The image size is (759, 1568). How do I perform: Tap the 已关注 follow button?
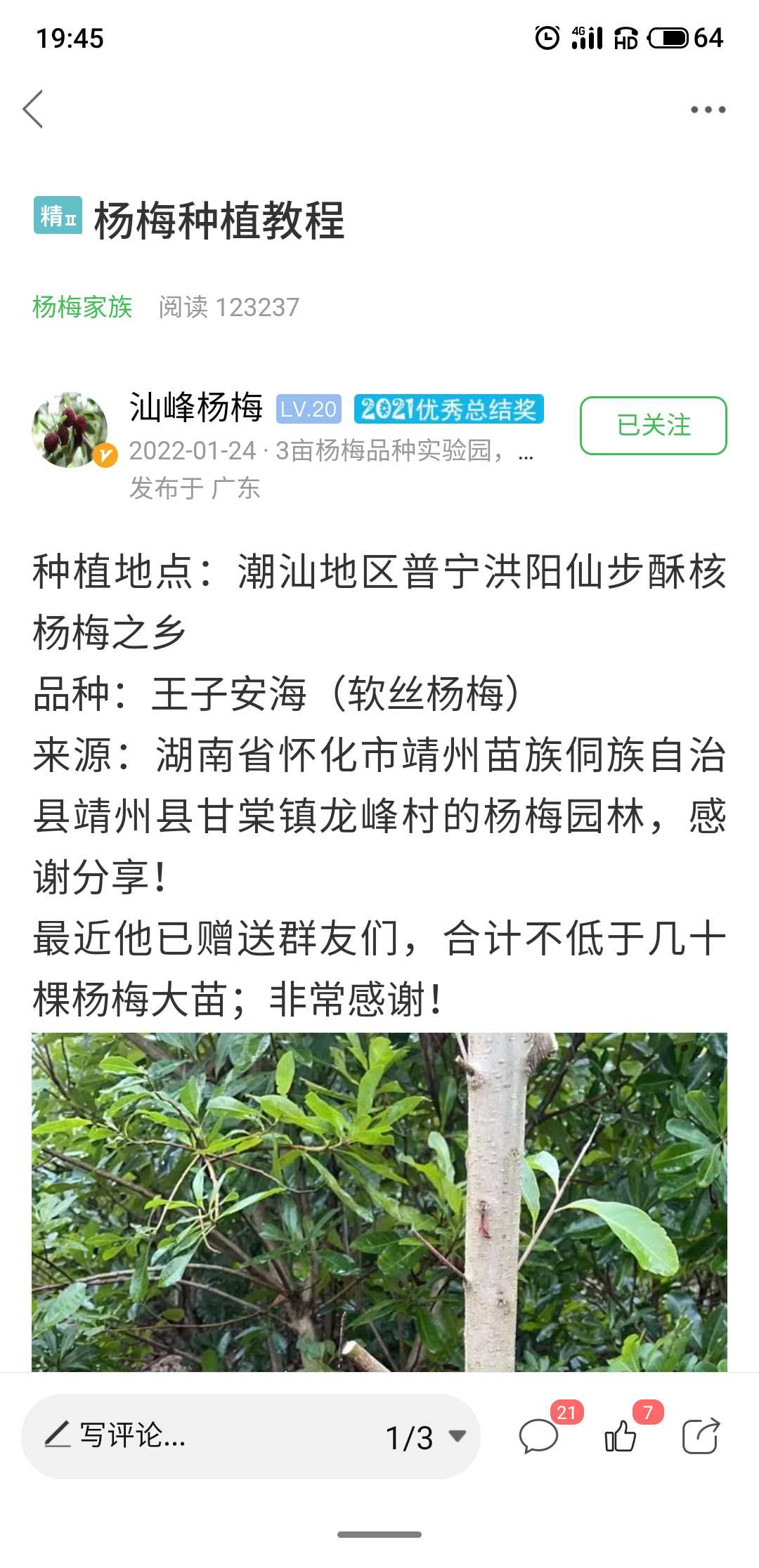click(653, 425)
